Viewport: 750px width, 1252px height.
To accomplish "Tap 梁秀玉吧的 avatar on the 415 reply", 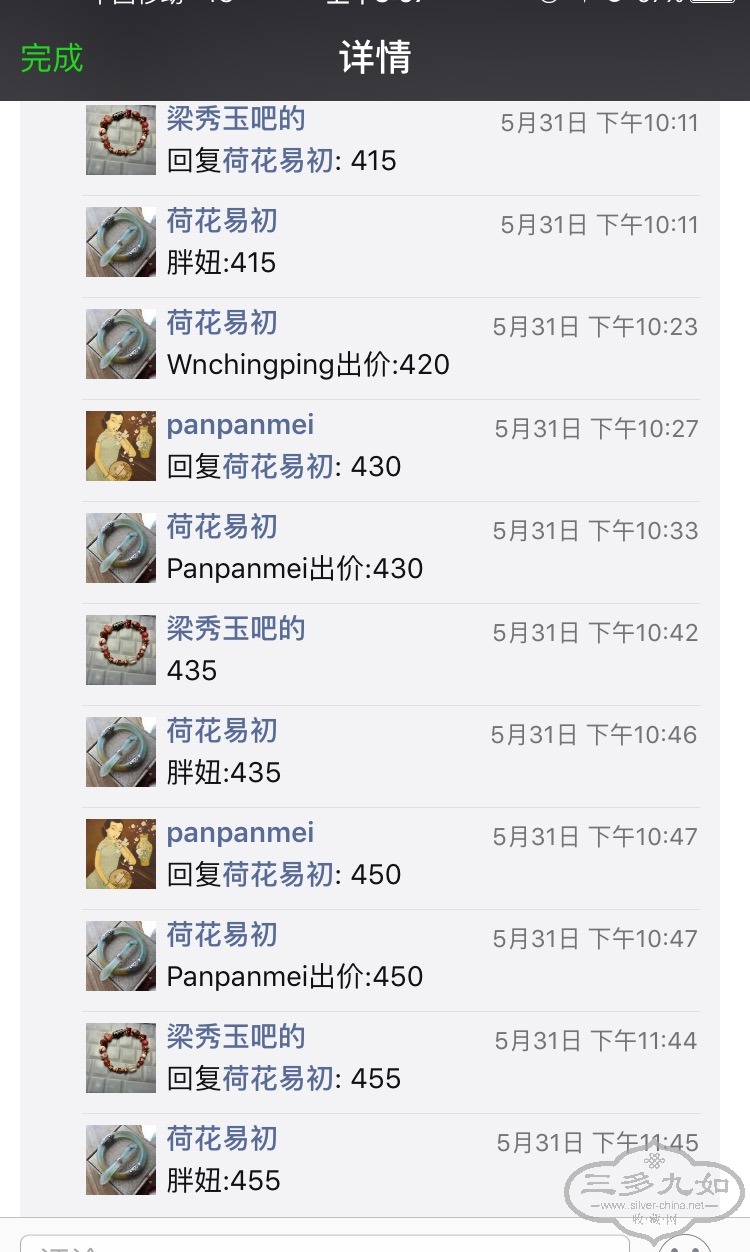I will coord(121,140).
